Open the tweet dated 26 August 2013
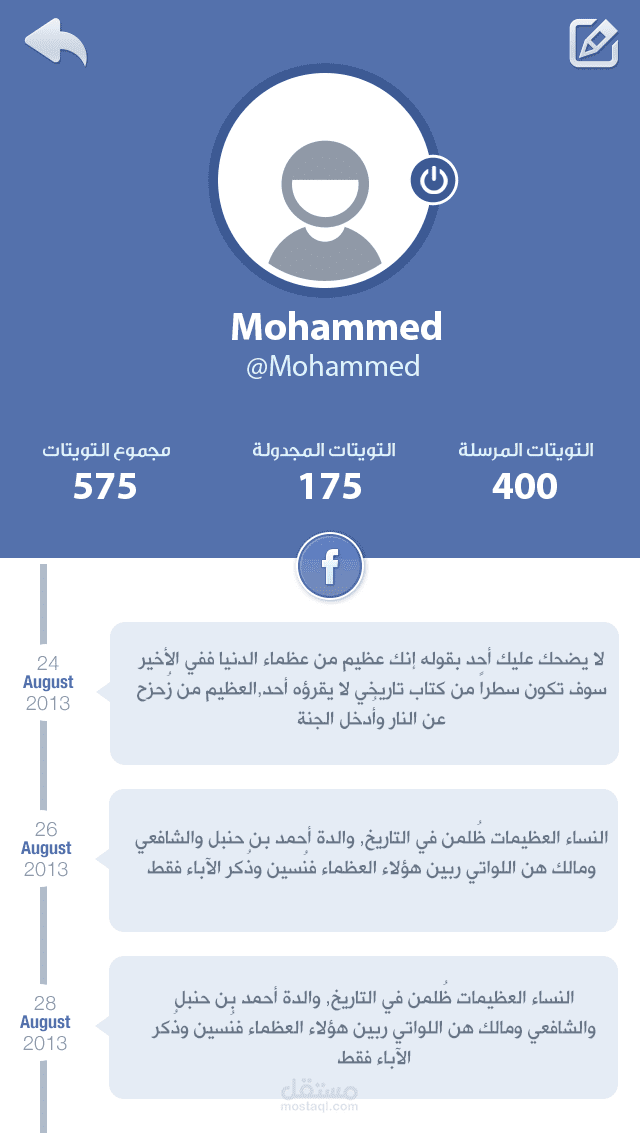Image resolution: width=640 pixels, height=1136 pixels. [x=364, y=860]
